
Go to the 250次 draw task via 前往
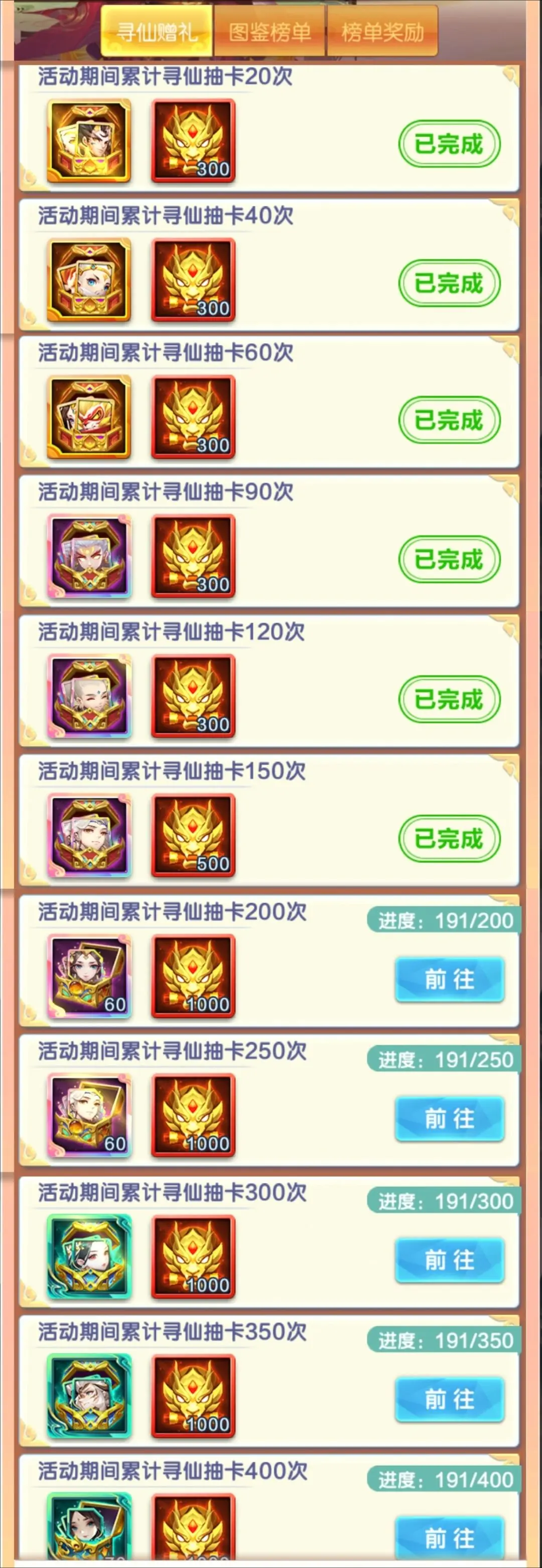pyautogui.click(x=450, y=1118)
